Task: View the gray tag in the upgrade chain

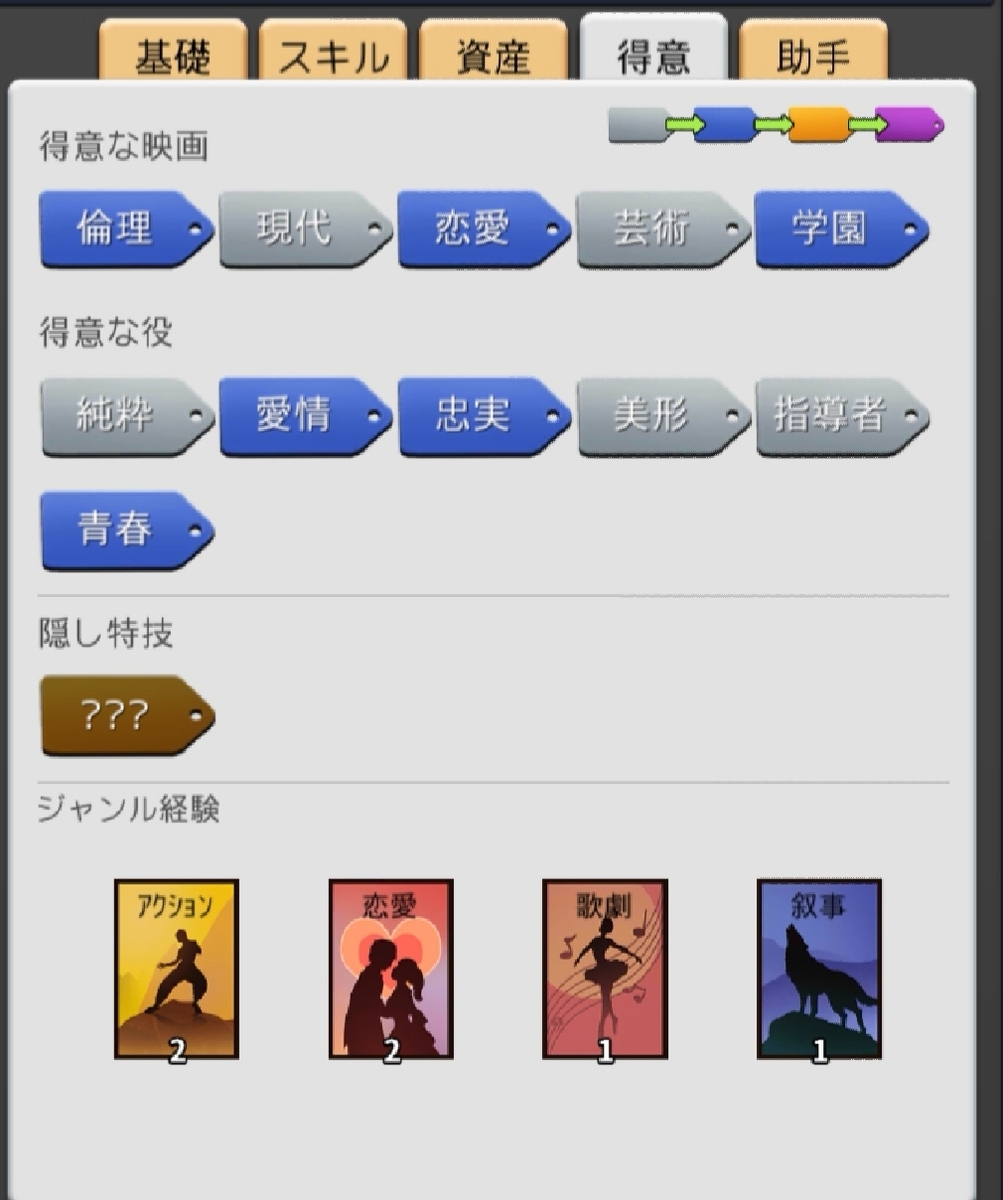Action: pos(636,128)
